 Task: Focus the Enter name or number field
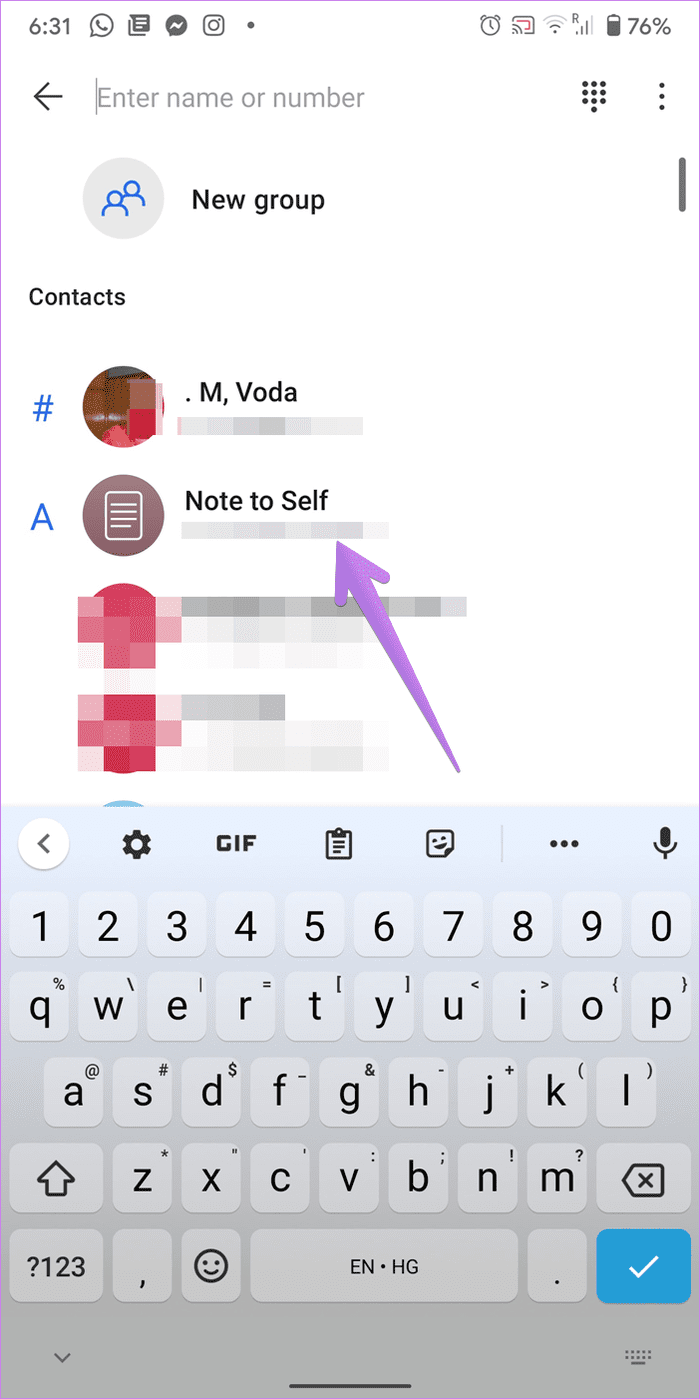330,97
